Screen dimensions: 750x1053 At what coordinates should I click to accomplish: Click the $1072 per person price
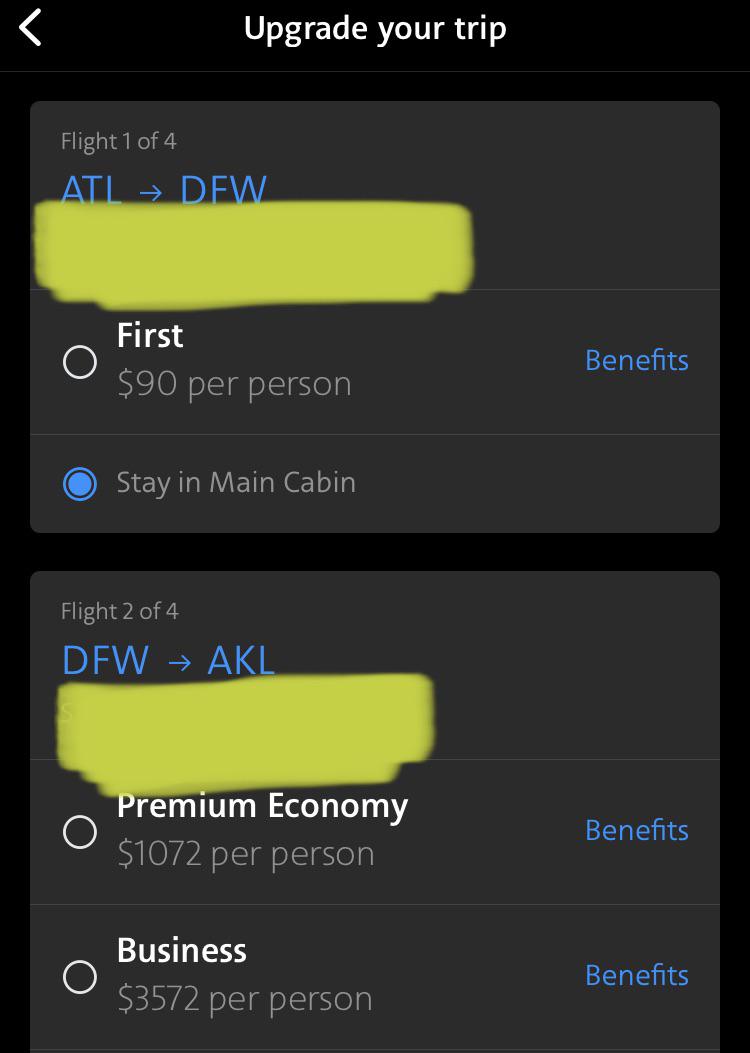pyautogui.click(x=245, y=853)
